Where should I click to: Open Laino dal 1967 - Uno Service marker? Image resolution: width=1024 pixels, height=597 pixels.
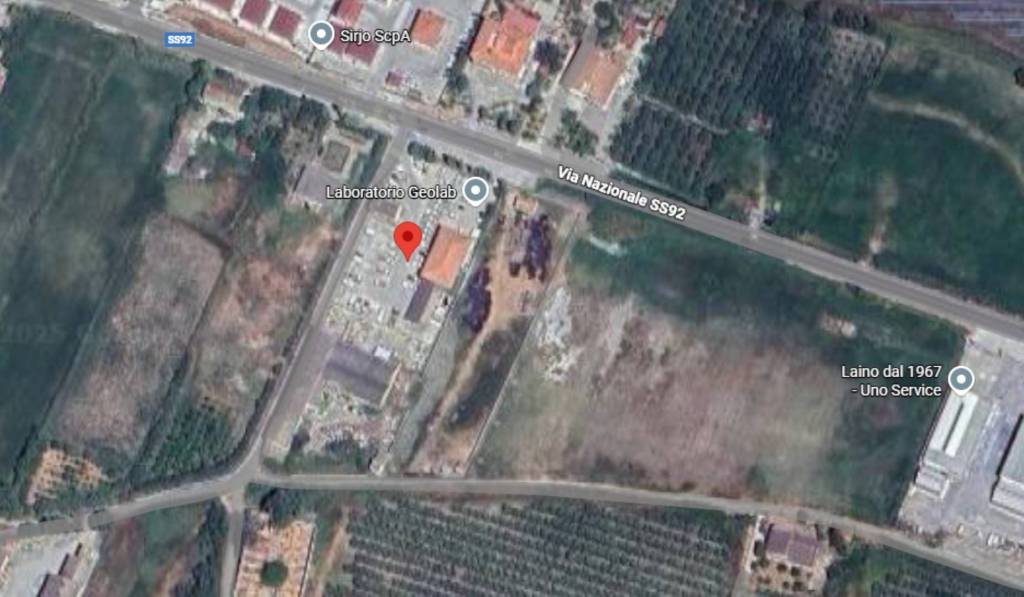tap(961, 380)
